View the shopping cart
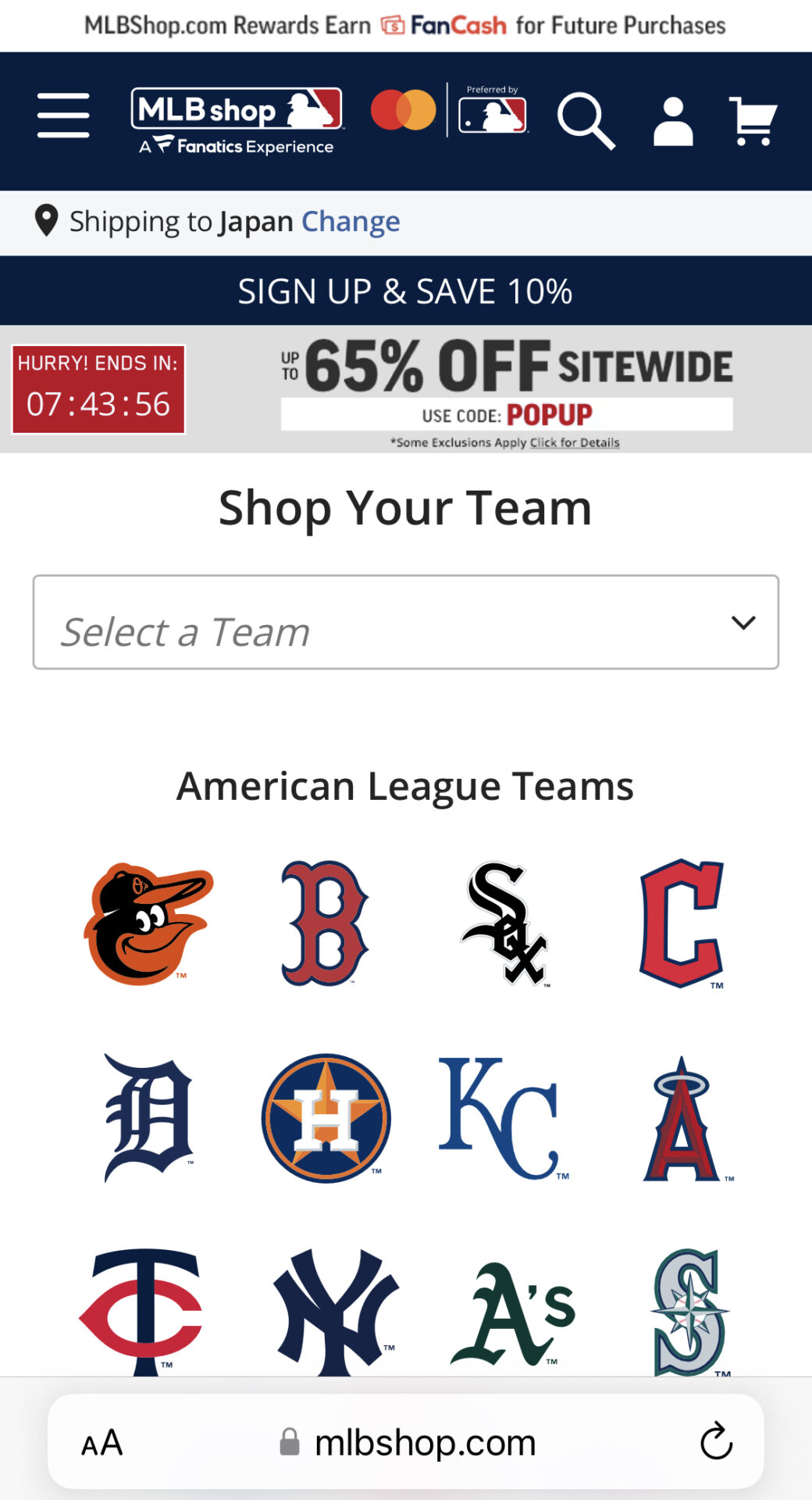This screenshot has height=1500, width=812. pos(753,120)
